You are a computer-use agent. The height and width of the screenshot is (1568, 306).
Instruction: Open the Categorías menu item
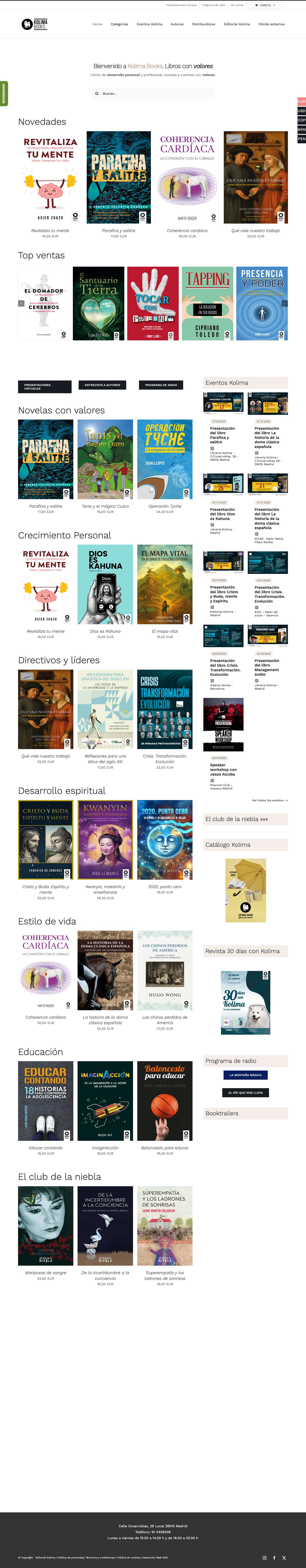(x=119, y=24)
